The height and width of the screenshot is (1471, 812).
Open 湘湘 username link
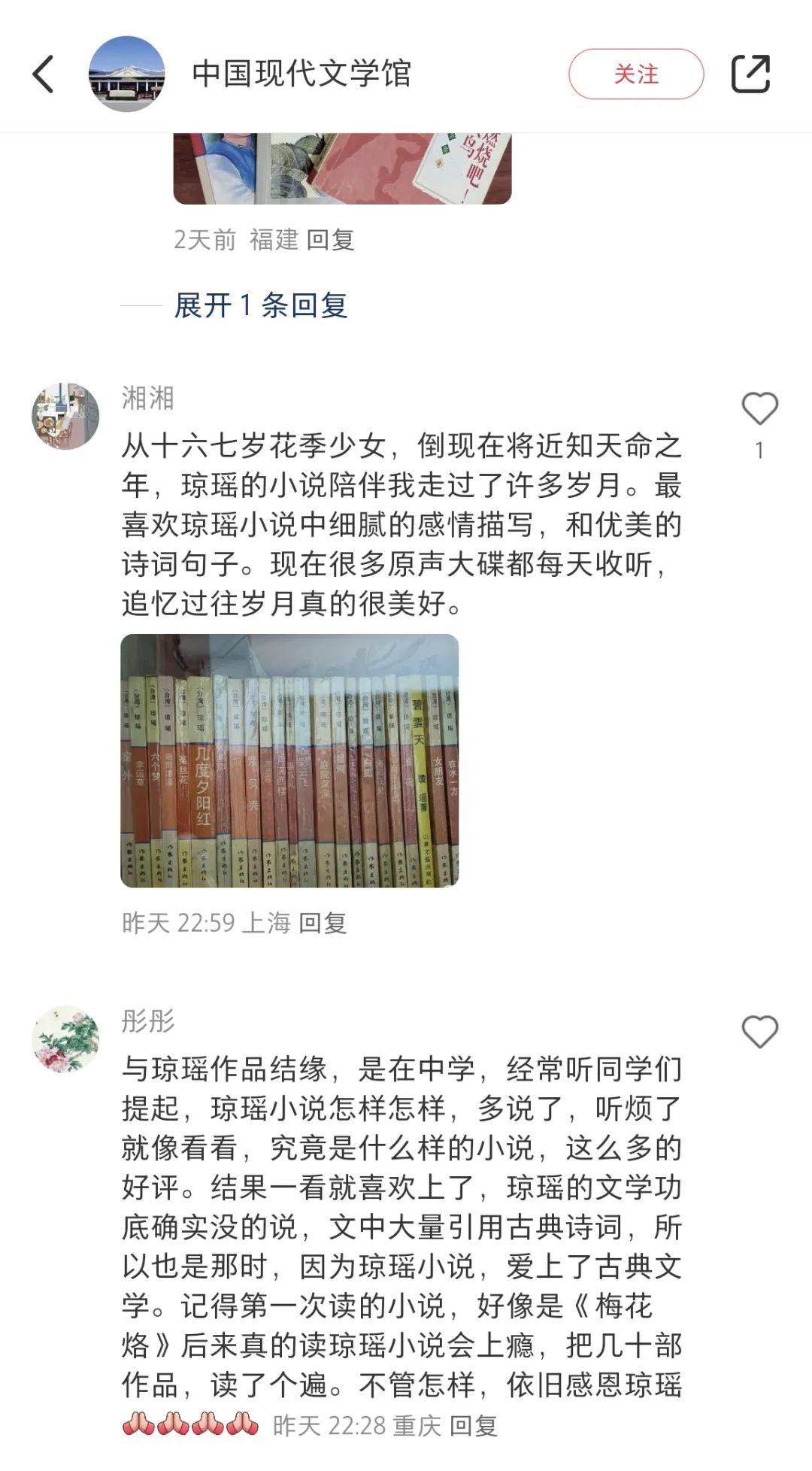(x=148, y=398)
